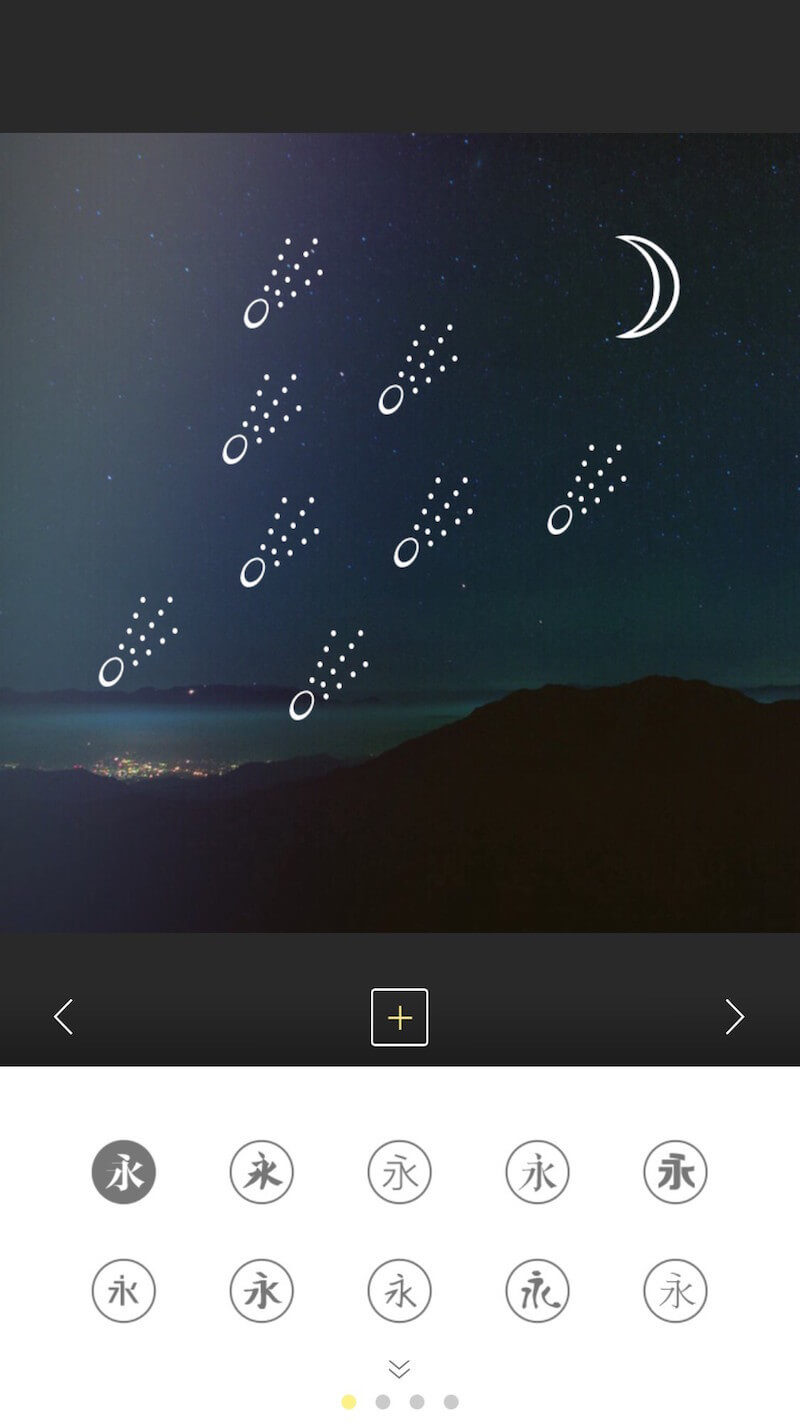Collapse the font panel with double chevron
800x1423 pixels.
[x=400, y=1368]
